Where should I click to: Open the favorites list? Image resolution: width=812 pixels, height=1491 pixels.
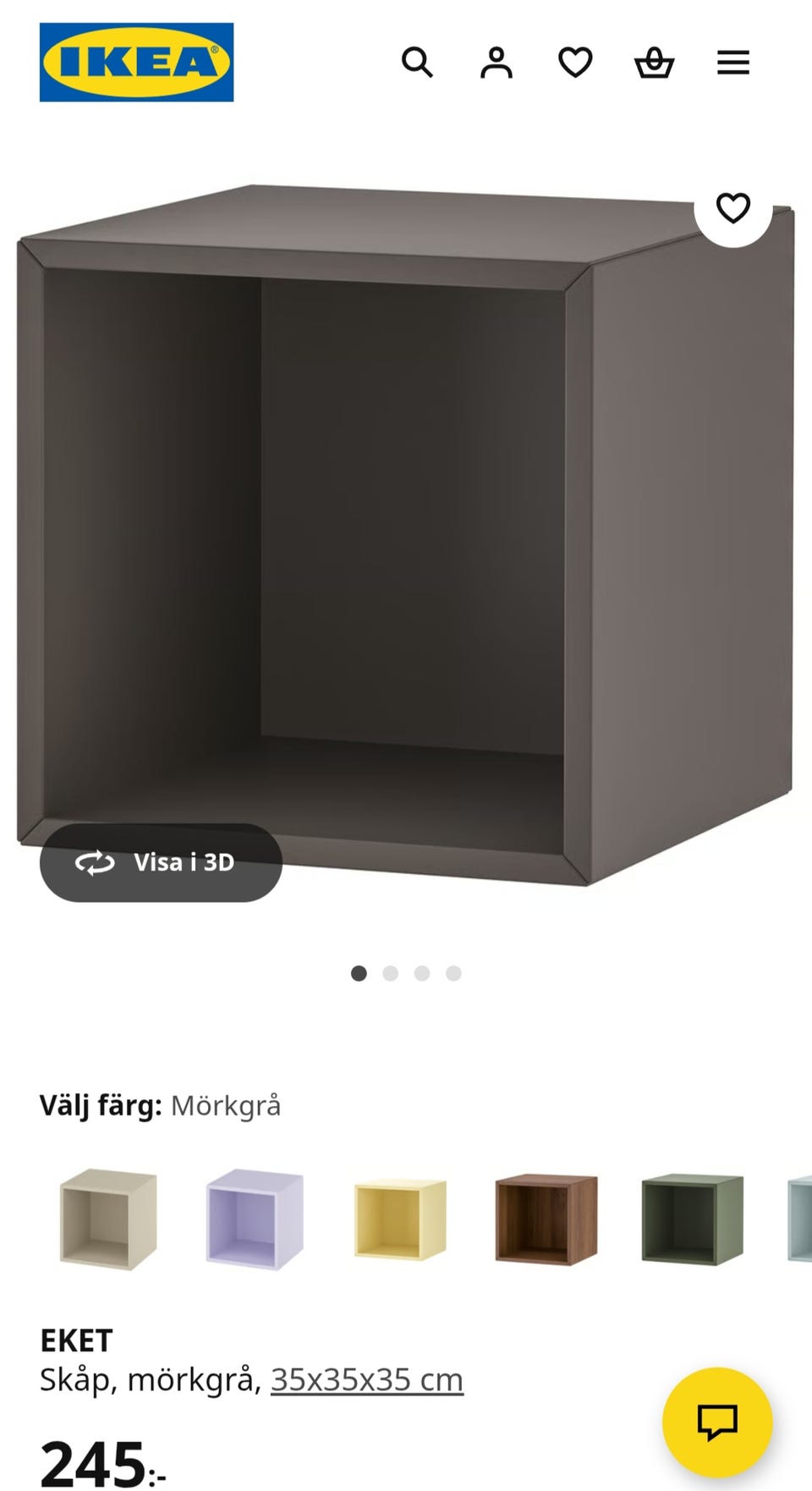(575, 63)
